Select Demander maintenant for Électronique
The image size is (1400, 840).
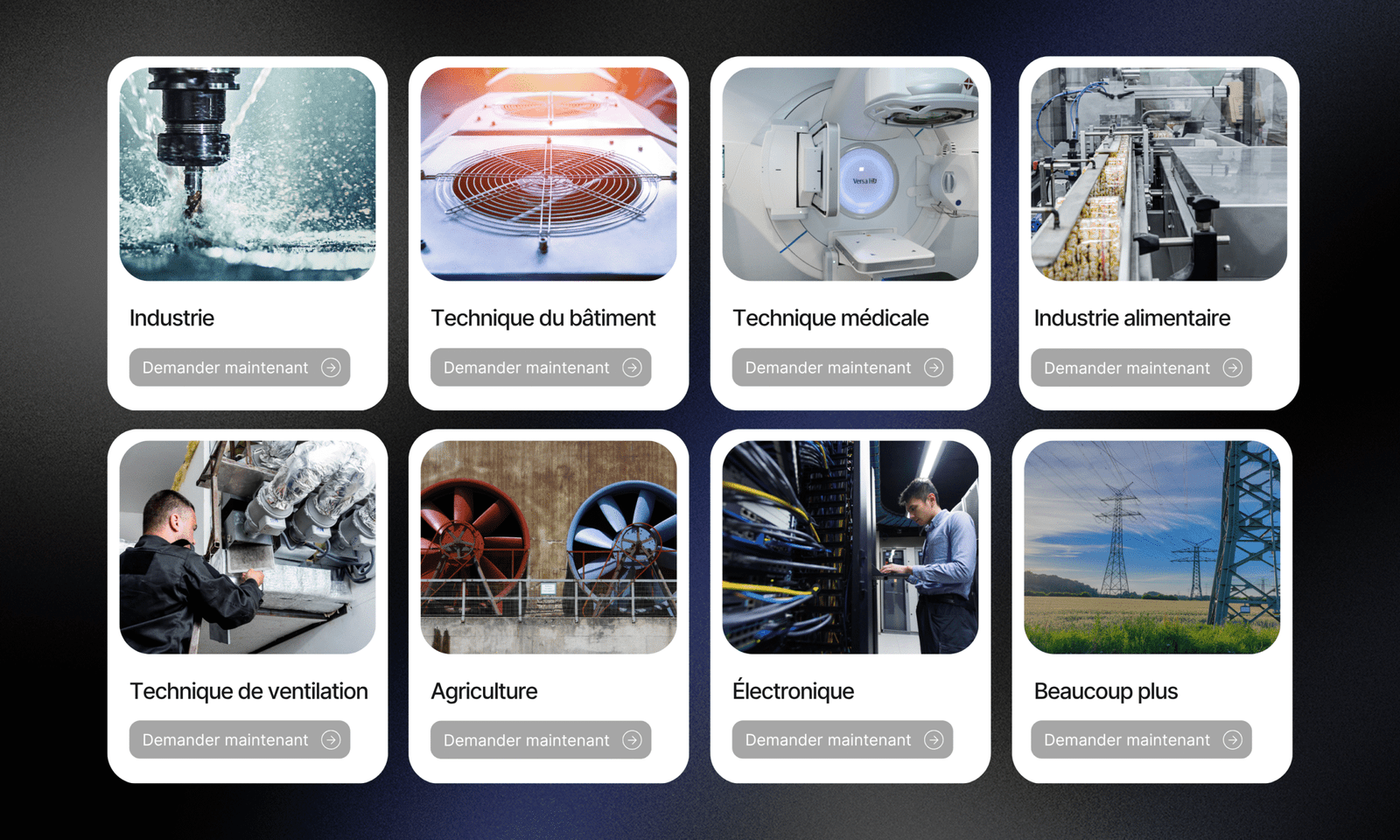(842, 740)
